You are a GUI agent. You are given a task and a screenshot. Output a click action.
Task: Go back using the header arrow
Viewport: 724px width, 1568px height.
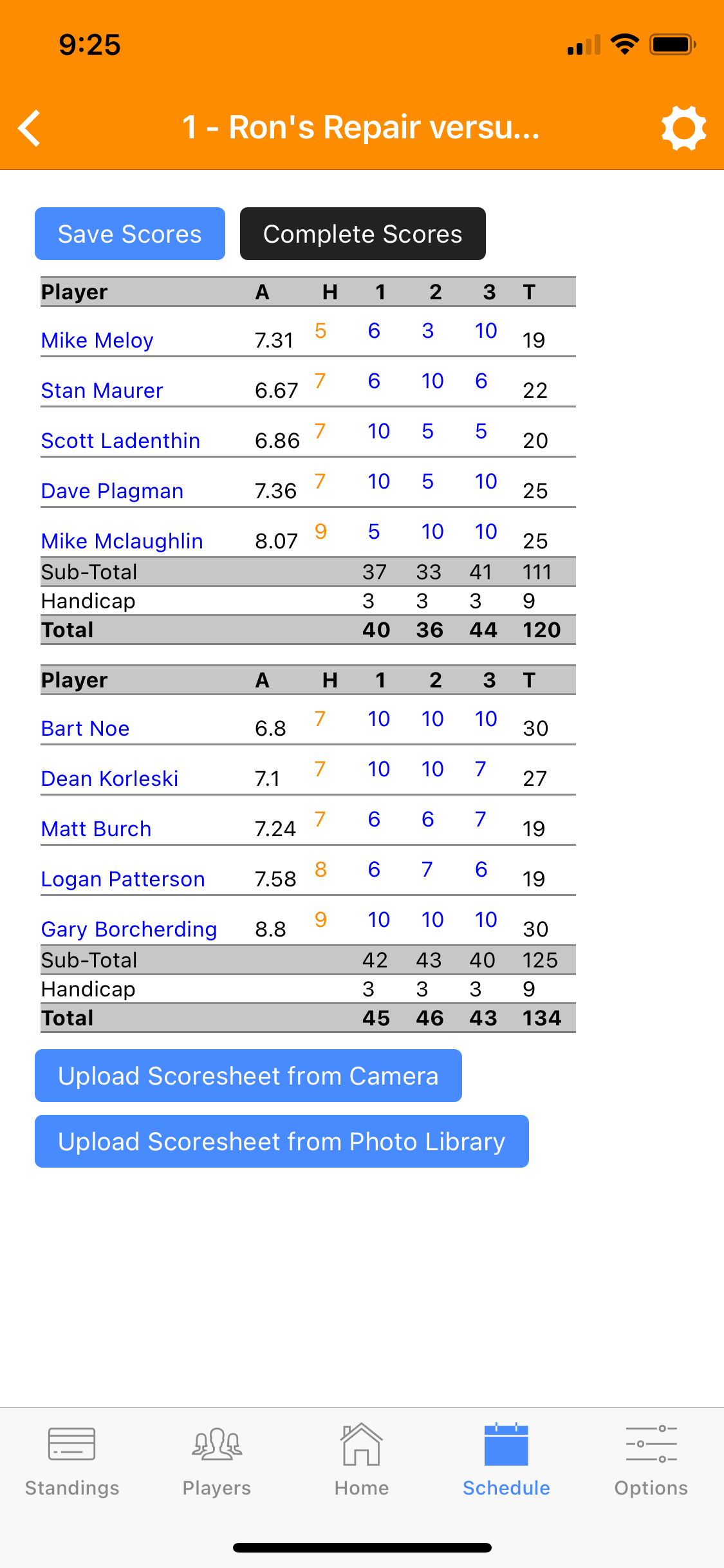pos(30,128)
